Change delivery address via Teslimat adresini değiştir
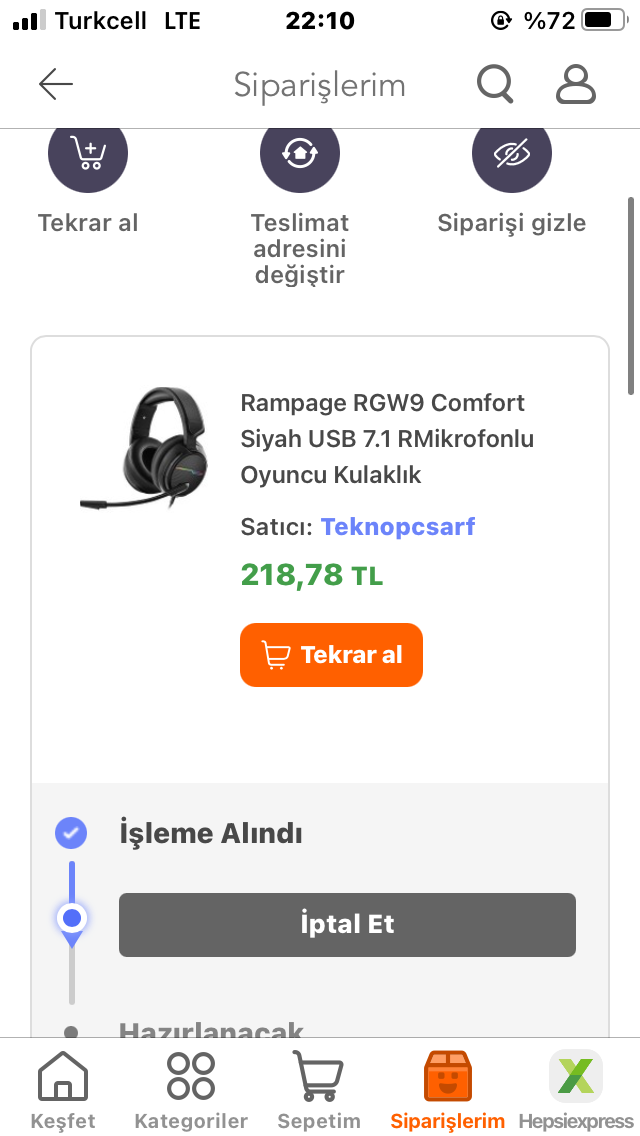 tap(300, 155)
